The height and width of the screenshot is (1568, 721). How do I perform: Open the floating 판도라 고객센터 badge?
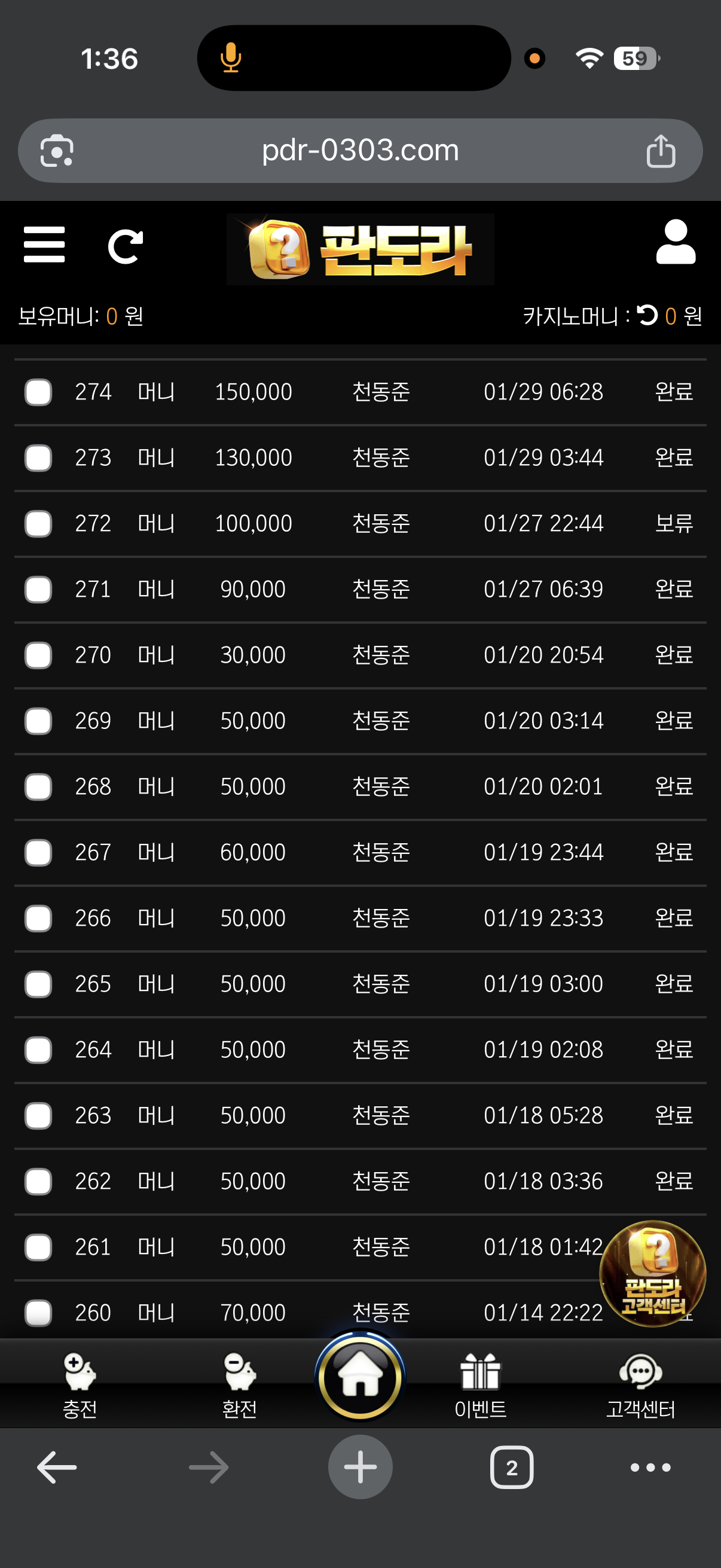pos(652,1273)
